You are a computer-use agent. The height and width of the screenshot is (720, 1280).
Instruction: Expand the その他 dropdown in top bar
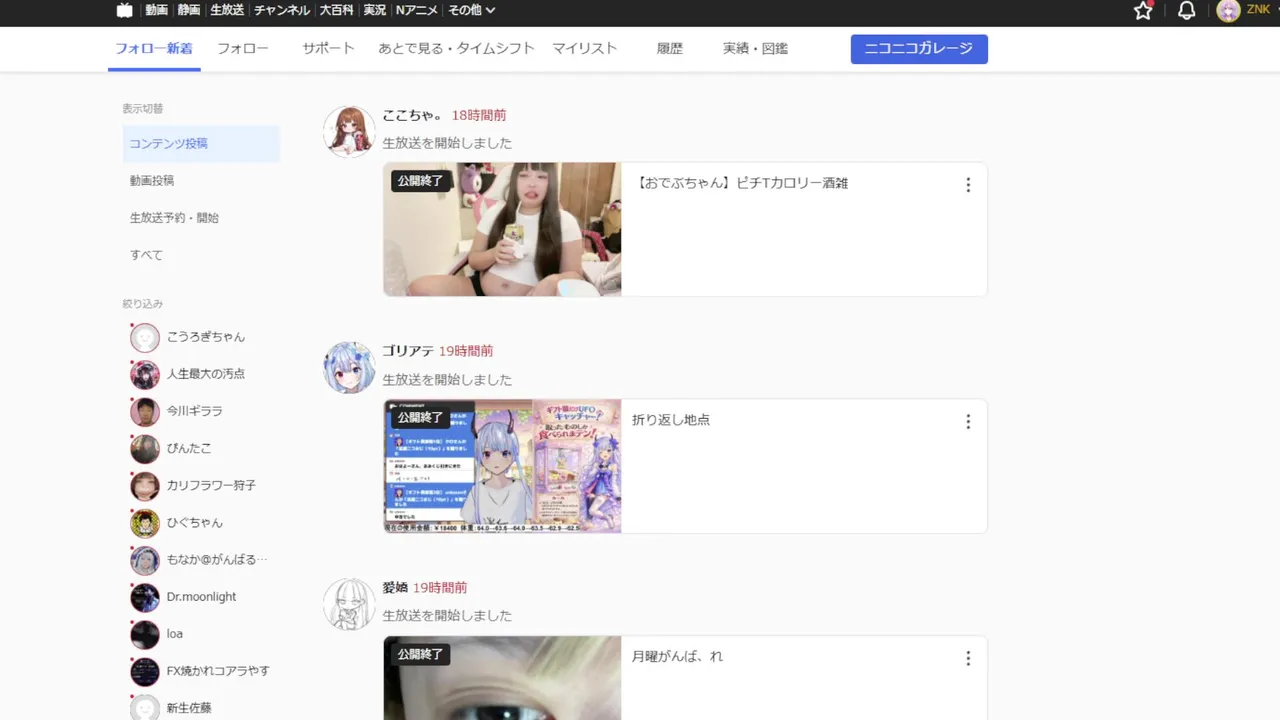pyautogui.click(x=471, y=10)
